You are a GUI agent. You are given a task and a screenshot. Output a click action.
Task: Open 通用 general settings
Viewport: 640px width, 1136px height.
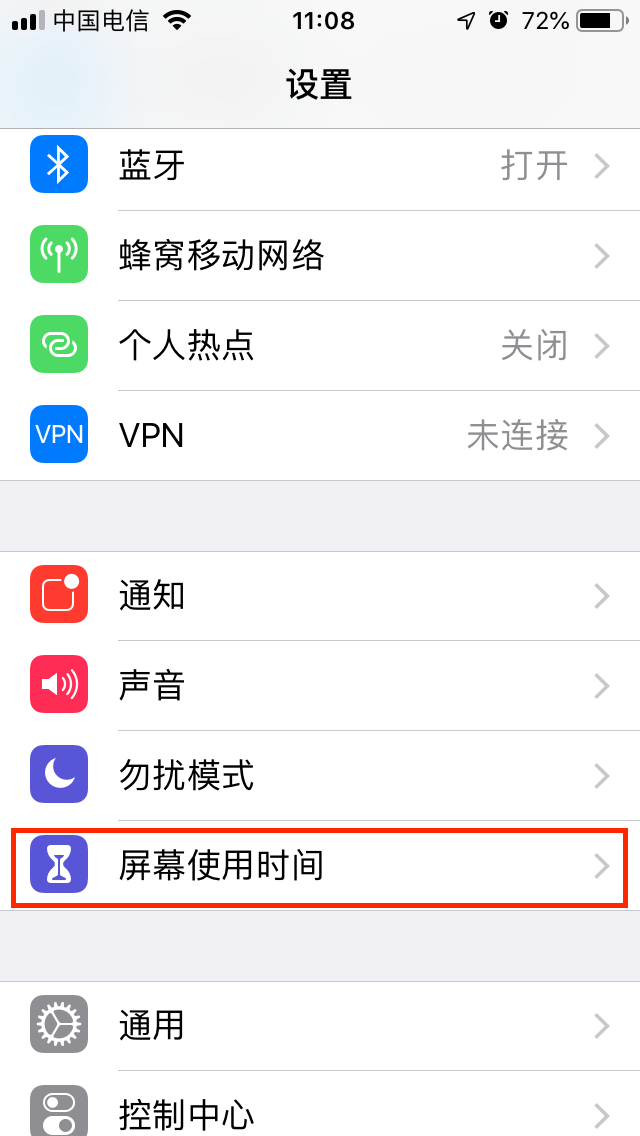[x=320, y=1026]
